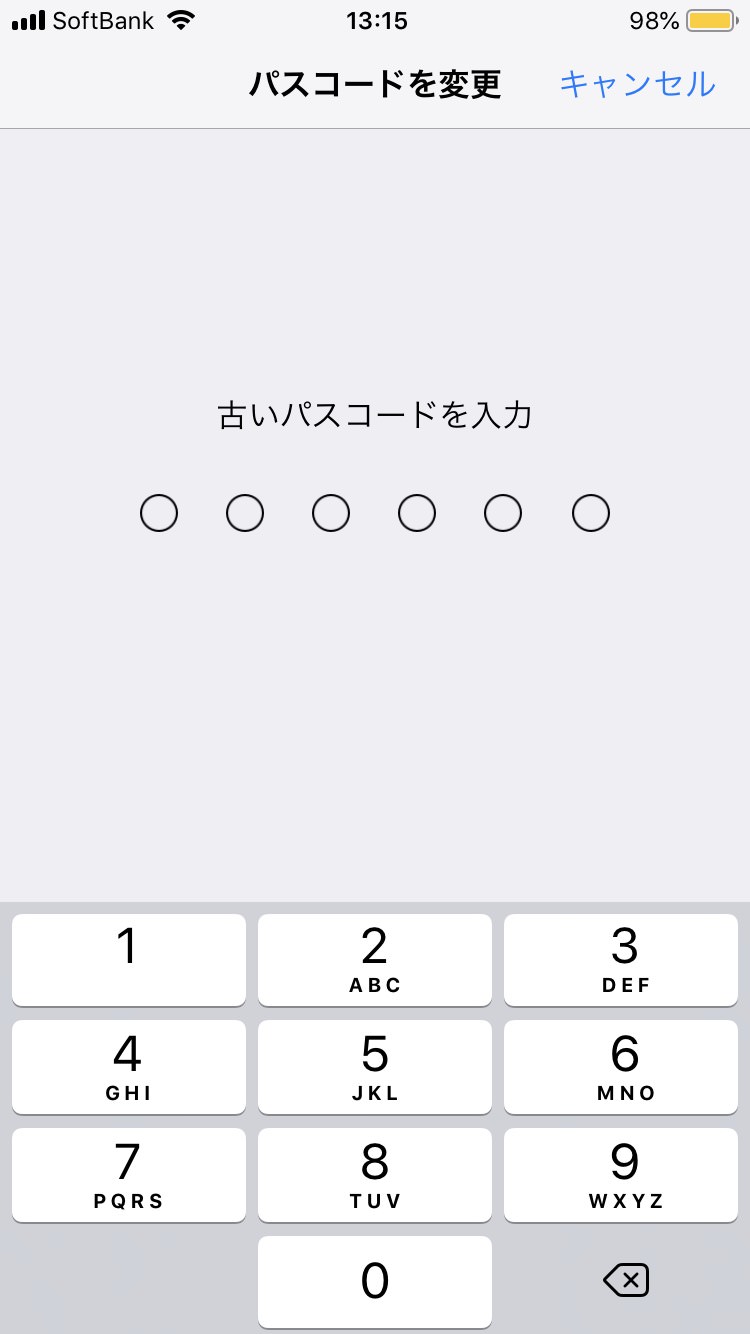Enter digit 7 (PQRS) on the keypad
750x1334 pixels.
click(x=128, y=1174)
